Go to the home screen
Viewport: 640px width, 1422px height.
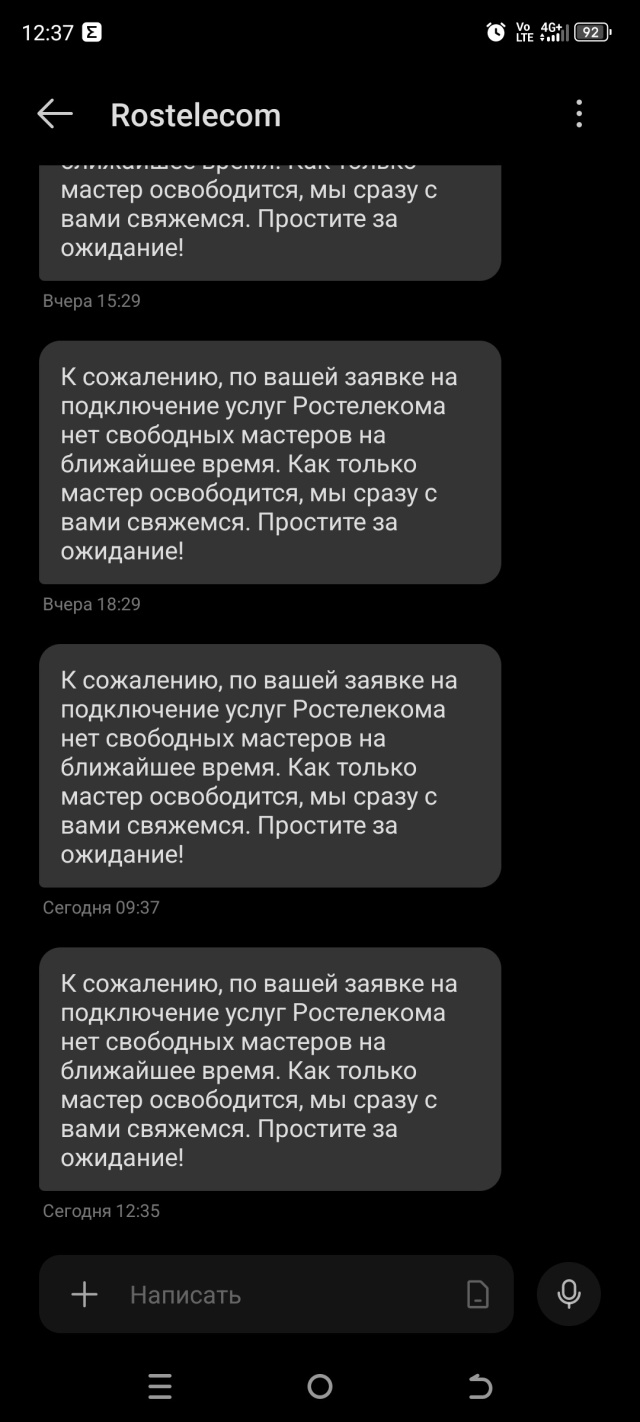pyautogui.click(x=320, y=1386)
